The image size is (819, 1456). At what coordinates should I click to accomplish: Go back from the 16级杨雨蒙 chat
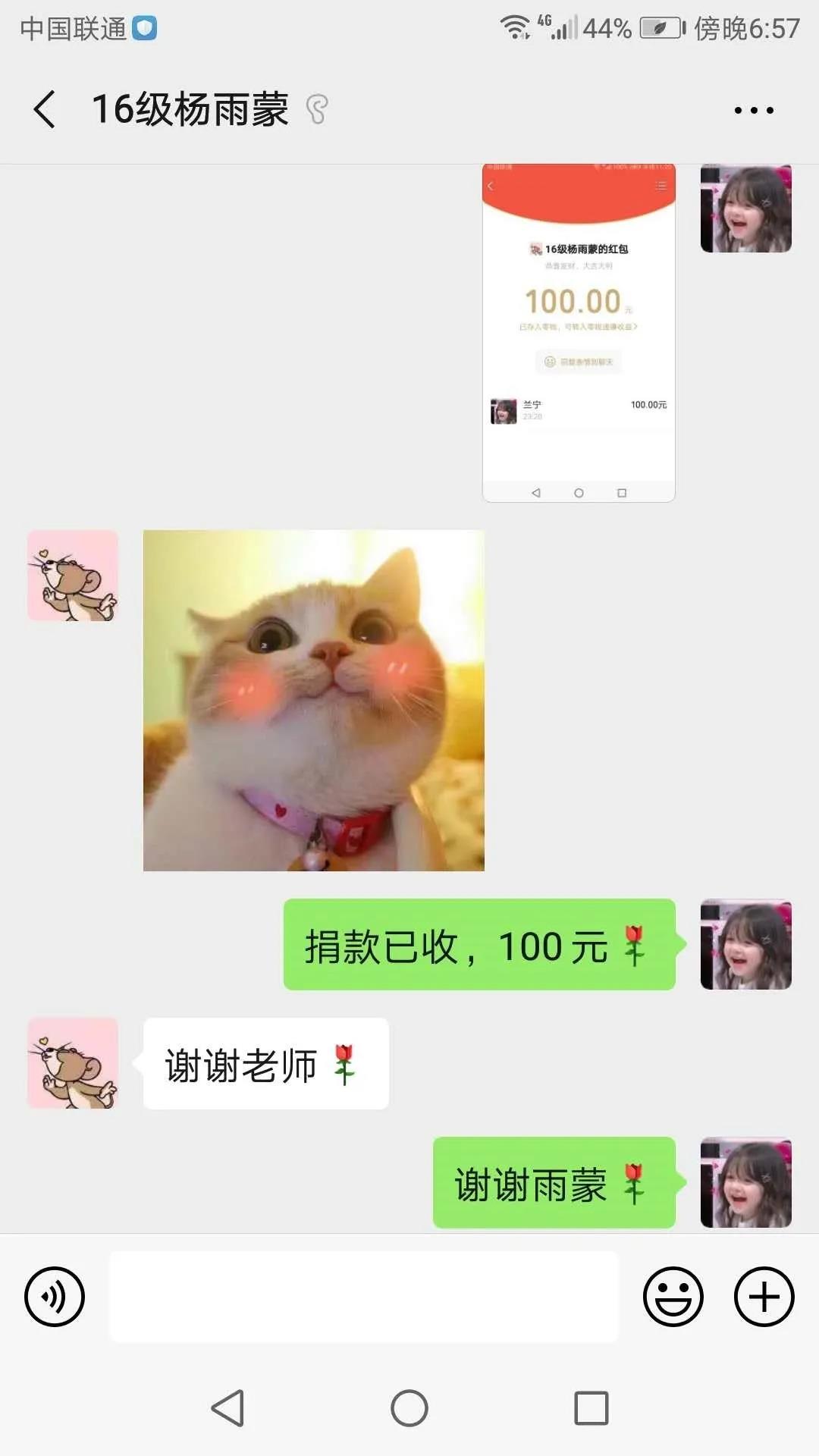[x=45, y=109]
